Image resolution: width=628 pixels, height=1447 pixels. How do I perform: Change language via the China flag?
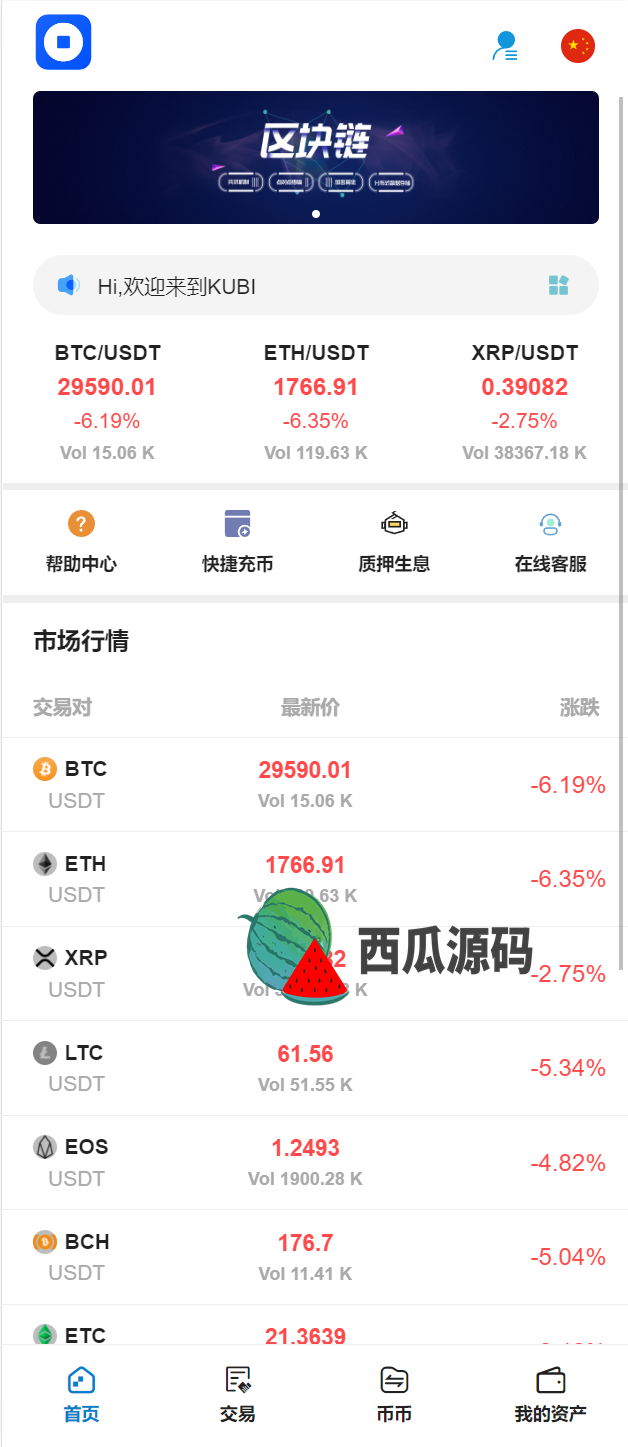pyautogui.click(x=577, y=46)
